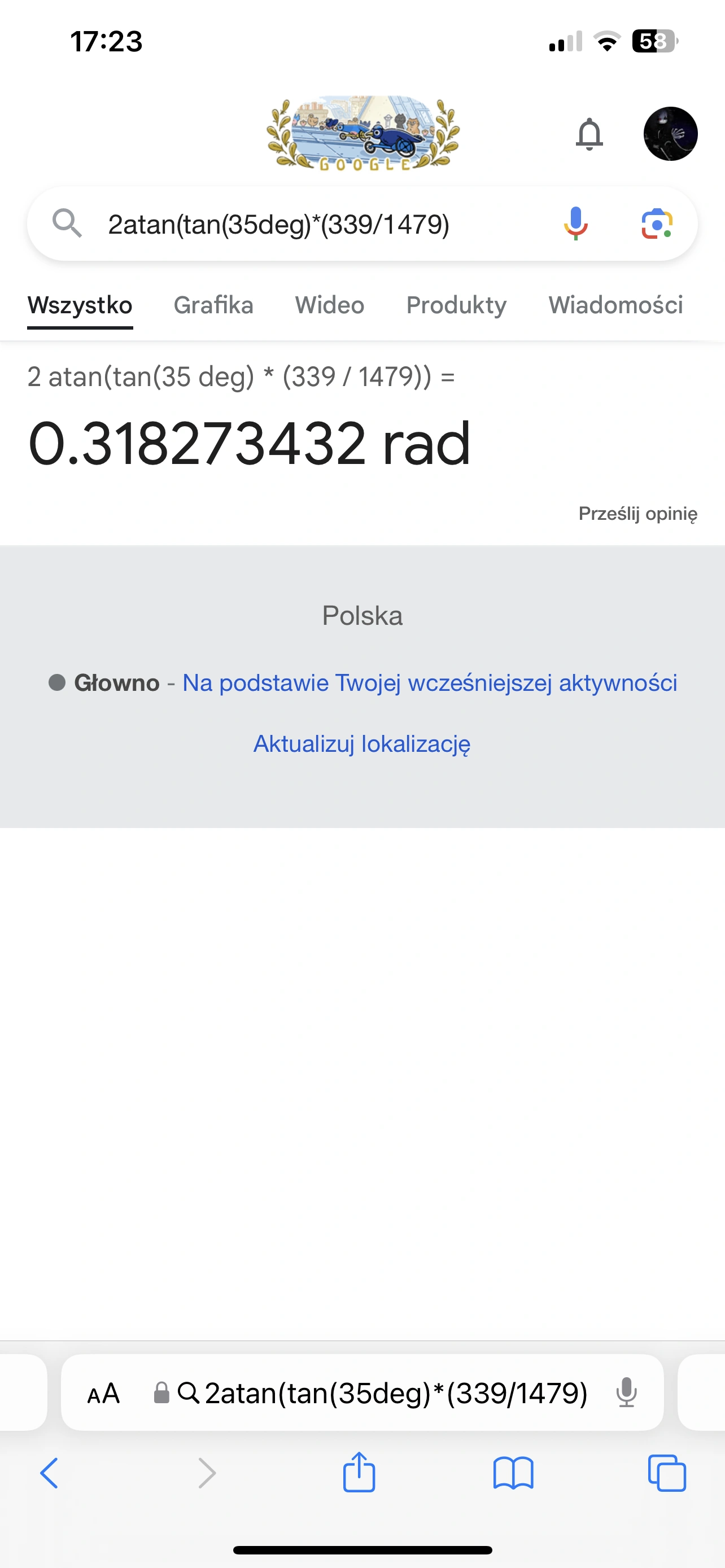The image size is (725, 1568).
Task: Open Na podstawie Twojej wcześniejszej aktywności link
Action: point(429,683)
